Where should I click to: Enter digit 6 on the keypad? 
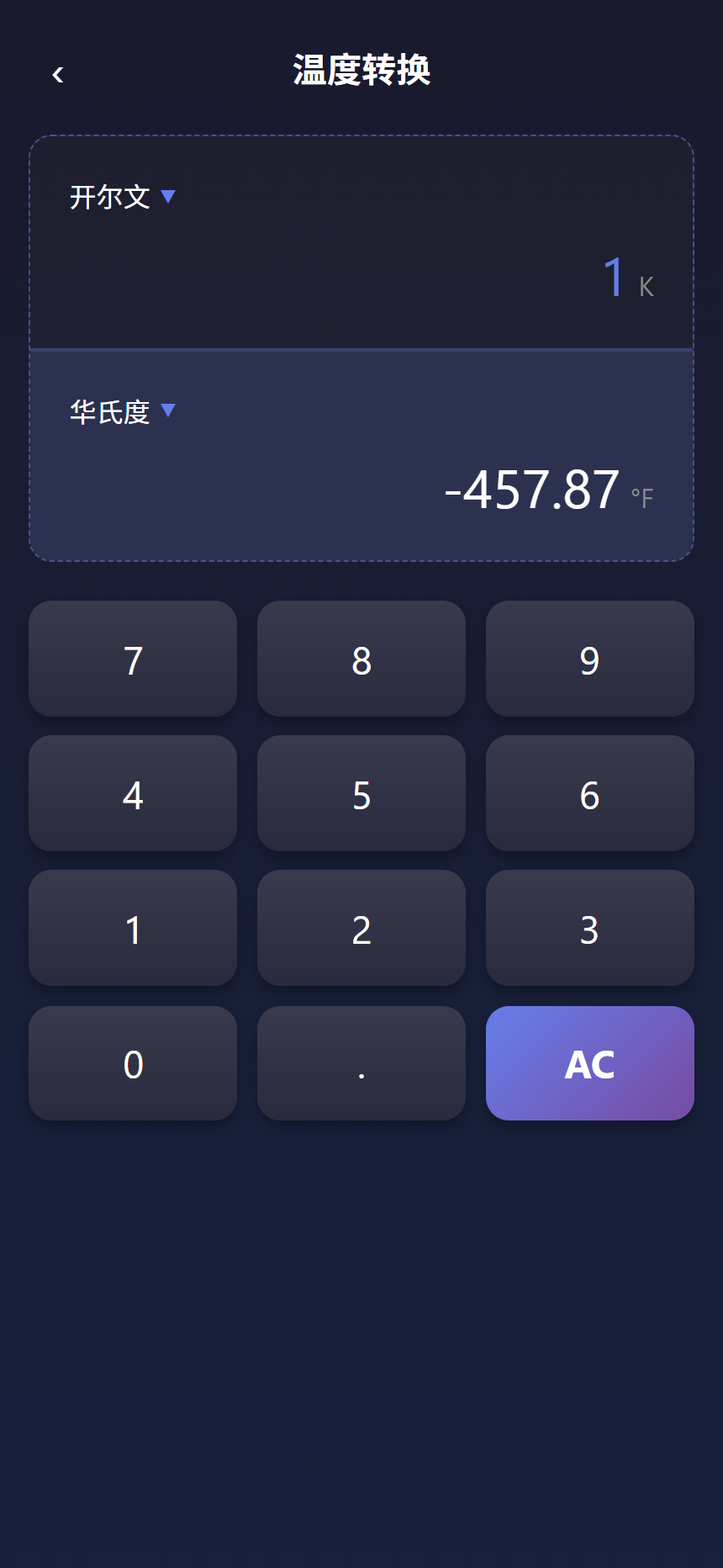pyautogui.click(x=590, y=793)
